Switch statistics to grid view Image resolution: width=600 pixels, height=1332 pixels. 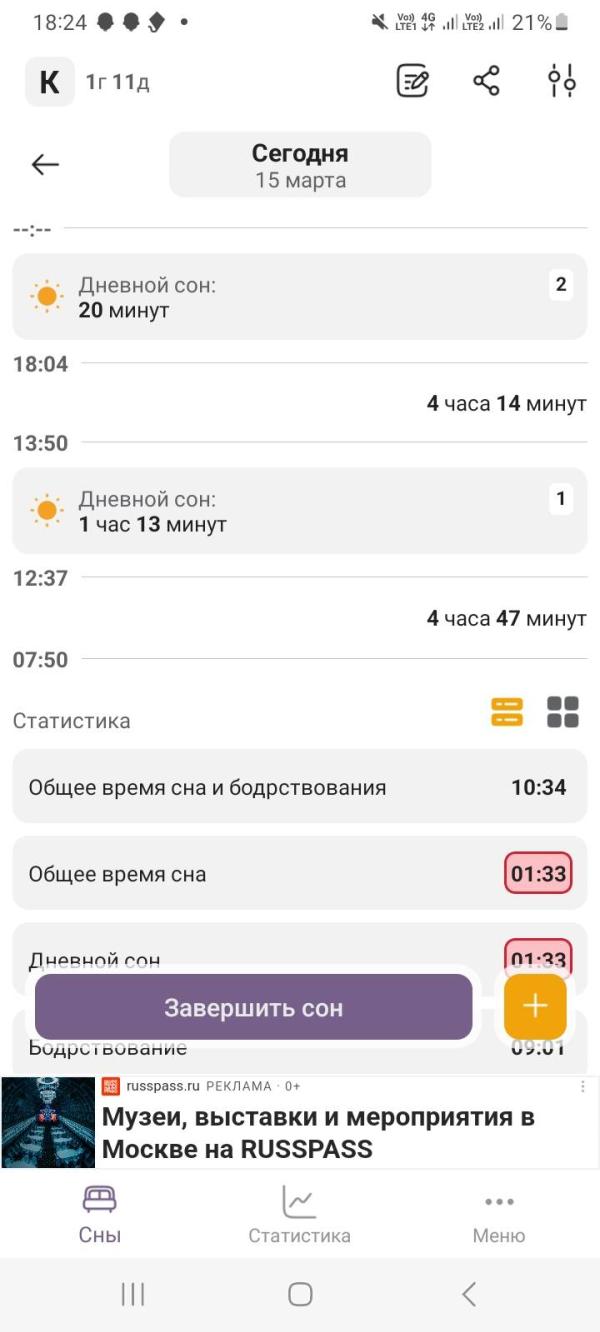click(563, 712)
